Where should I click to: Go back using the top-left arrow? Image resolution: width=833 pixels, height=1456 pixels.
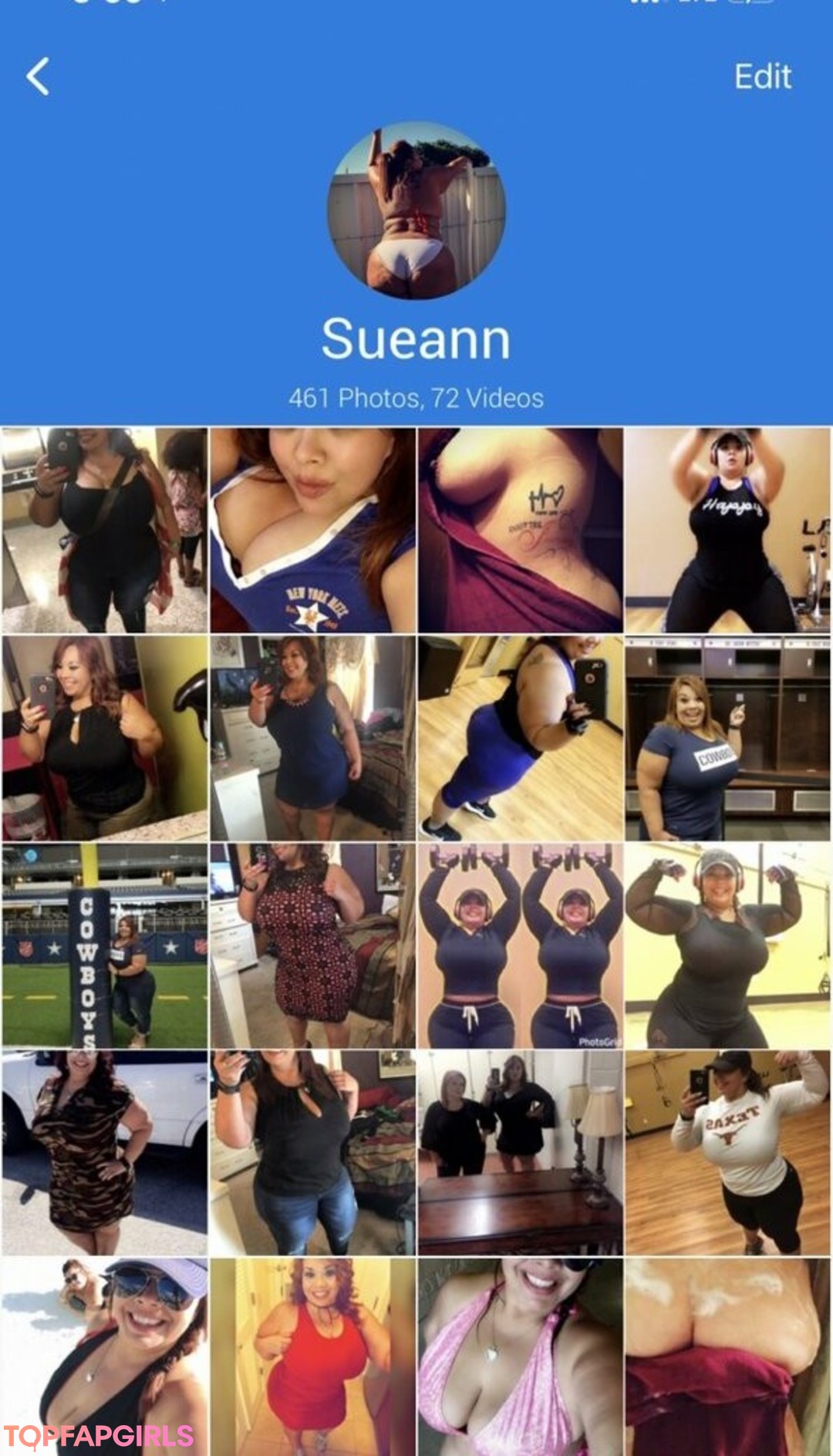tap(39, 76)
